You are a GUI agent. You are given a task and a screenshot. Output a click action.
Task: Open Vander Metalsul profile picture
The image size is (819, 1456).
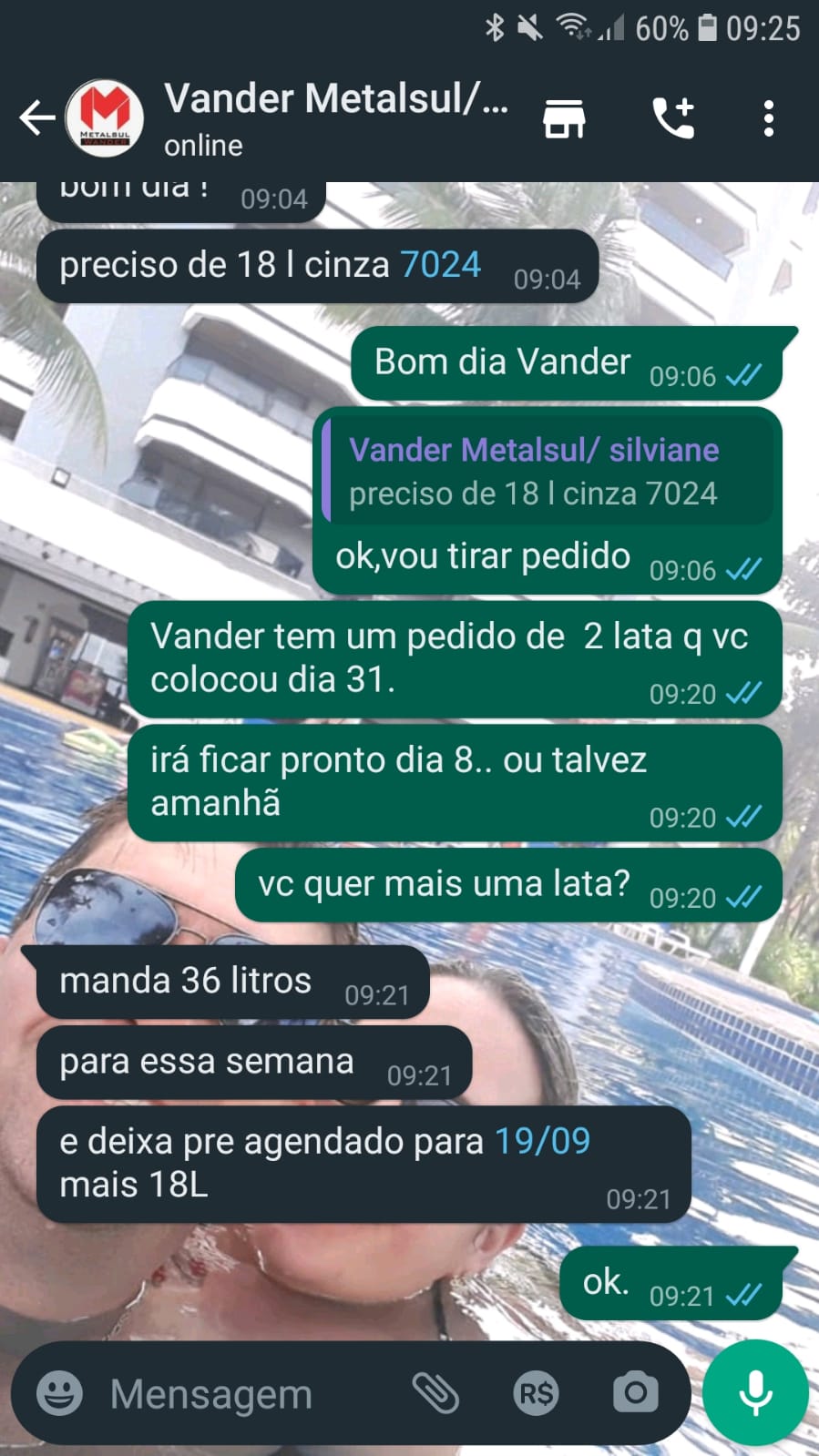(x=105, y=117)
